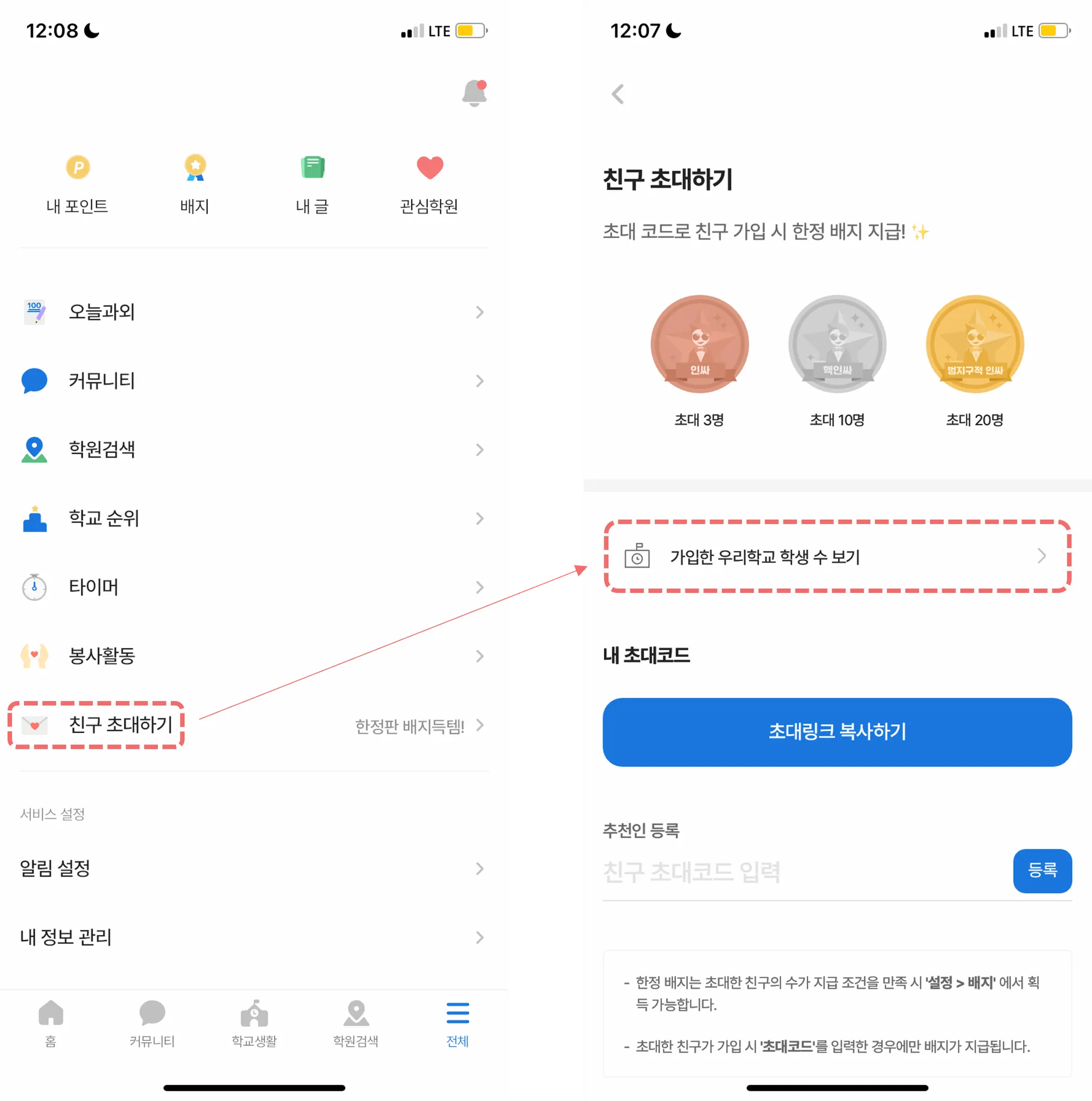This screenshot has width=1092, height=1101.
Task: Open the 배지 shortcut
Action: pyautogui.click(x=195, y=183)
